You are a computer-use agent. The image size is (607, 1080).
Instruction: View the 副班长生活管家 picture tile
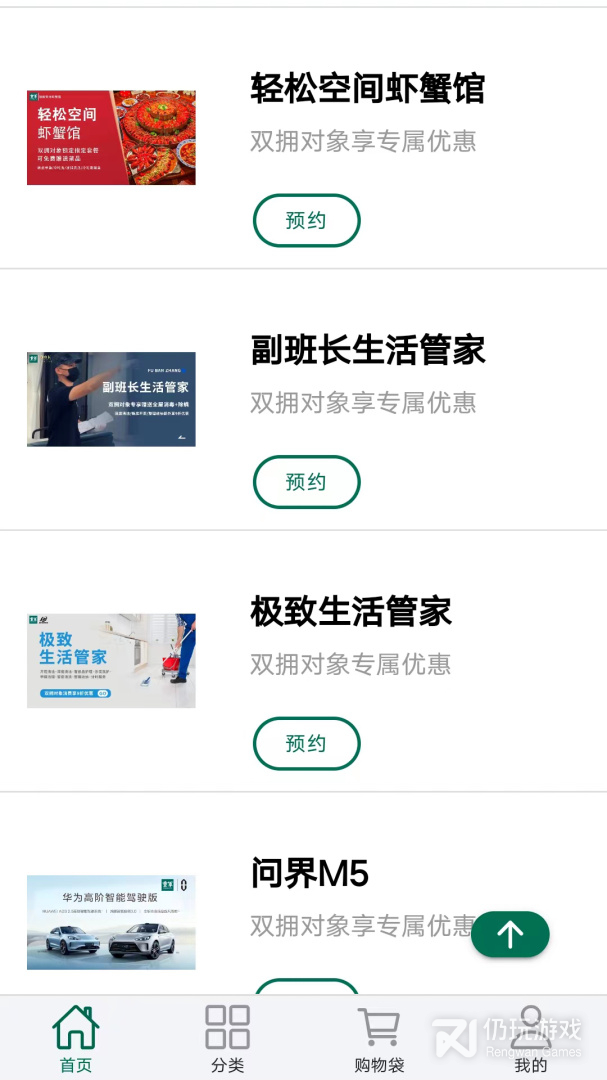pos(111,399)
